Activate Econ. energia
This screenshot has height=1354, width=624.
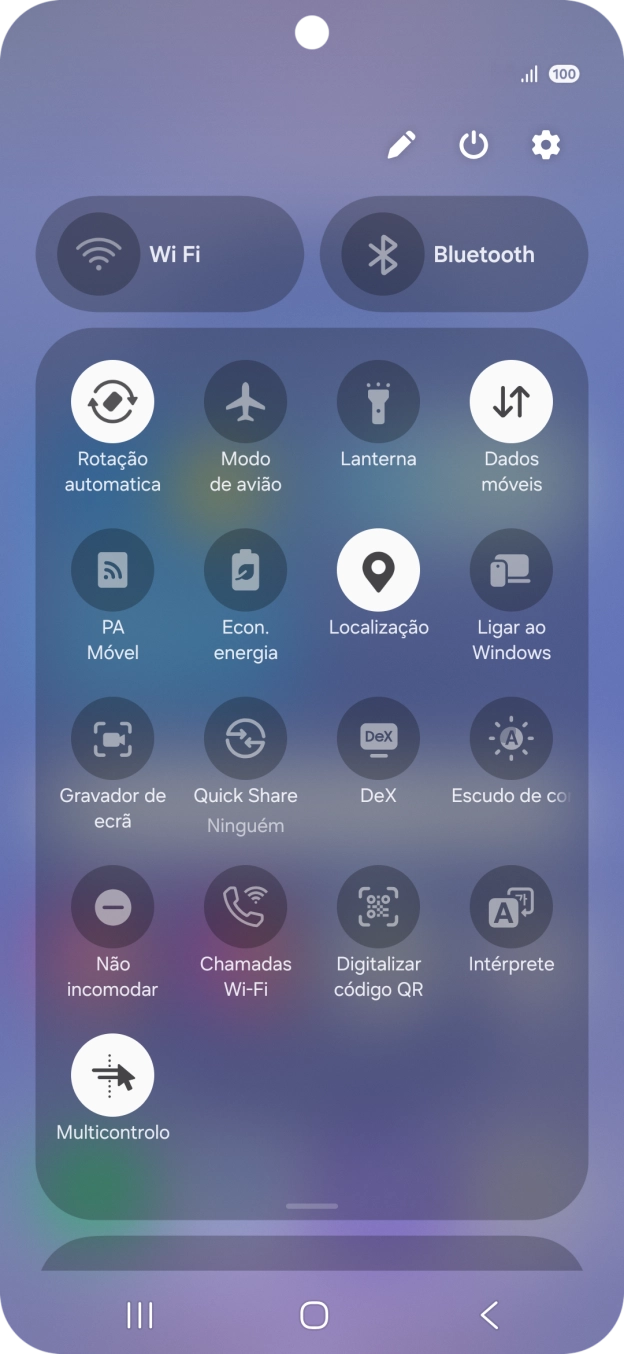[x=245, y=570]
